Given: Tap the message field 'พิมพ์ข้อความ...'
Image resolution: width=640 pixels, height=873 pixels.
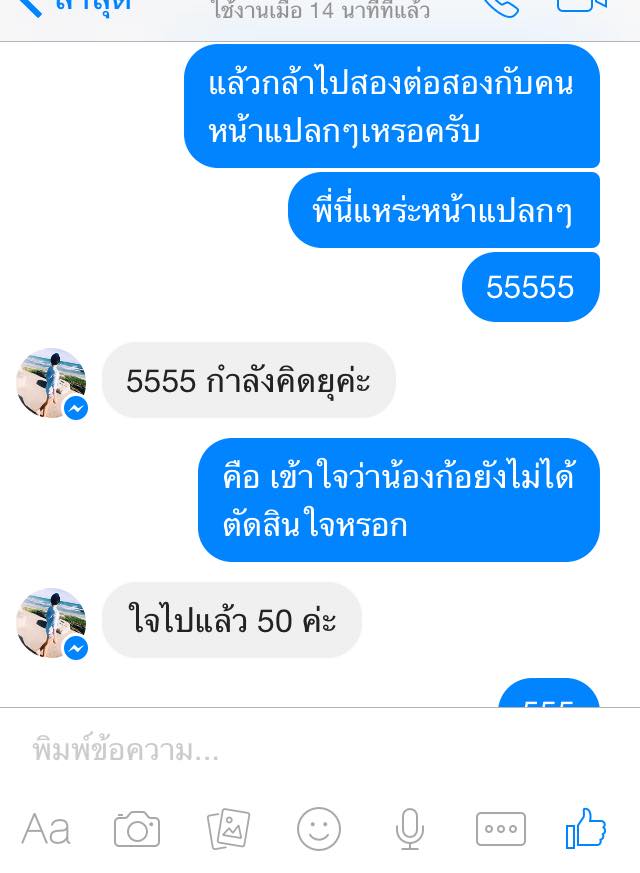Looking at the screenshot, I should [x=300, y=750].
